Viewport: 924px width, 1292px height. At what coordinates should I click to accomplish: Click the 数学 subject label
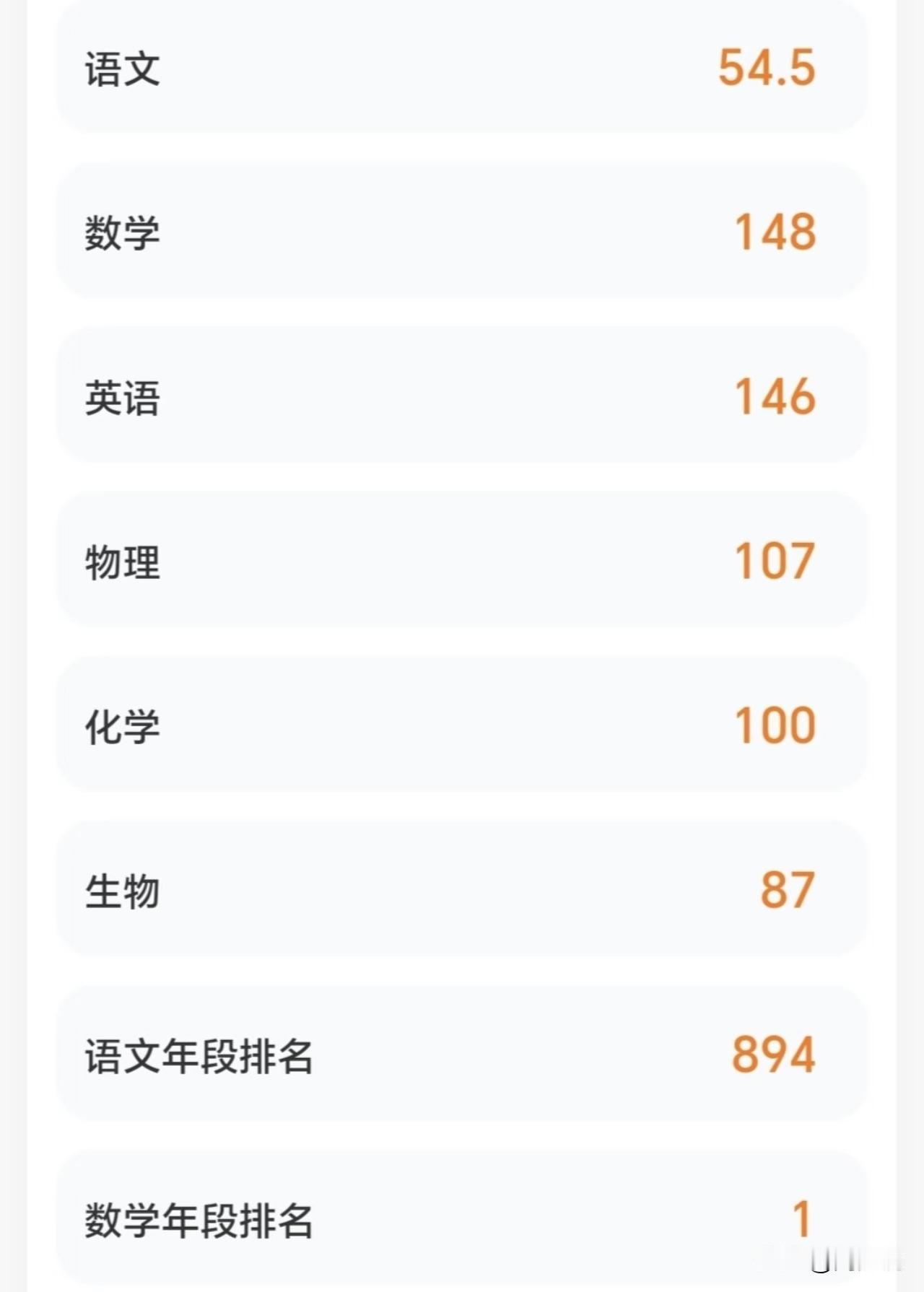[121, 231]
